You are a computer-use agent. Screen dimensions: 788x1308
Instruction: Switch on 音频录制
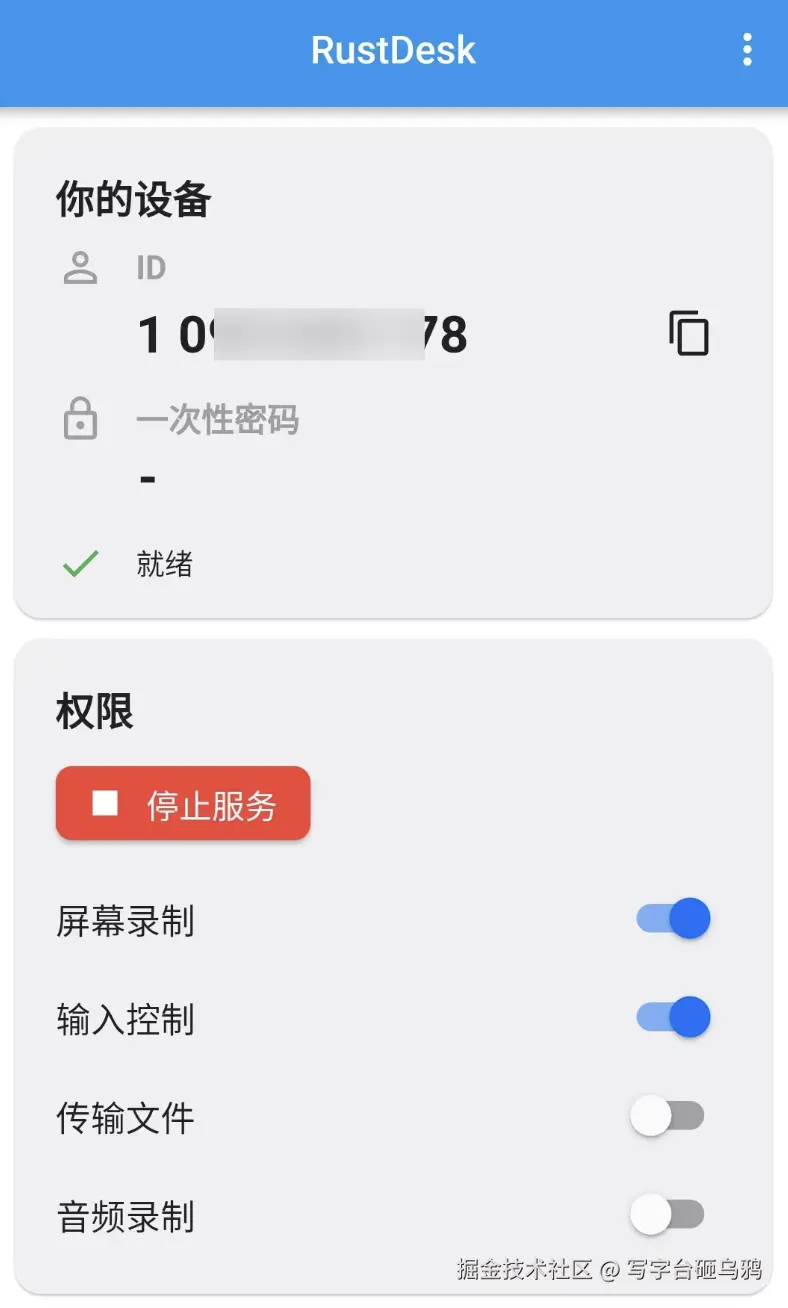(667, 1215)
